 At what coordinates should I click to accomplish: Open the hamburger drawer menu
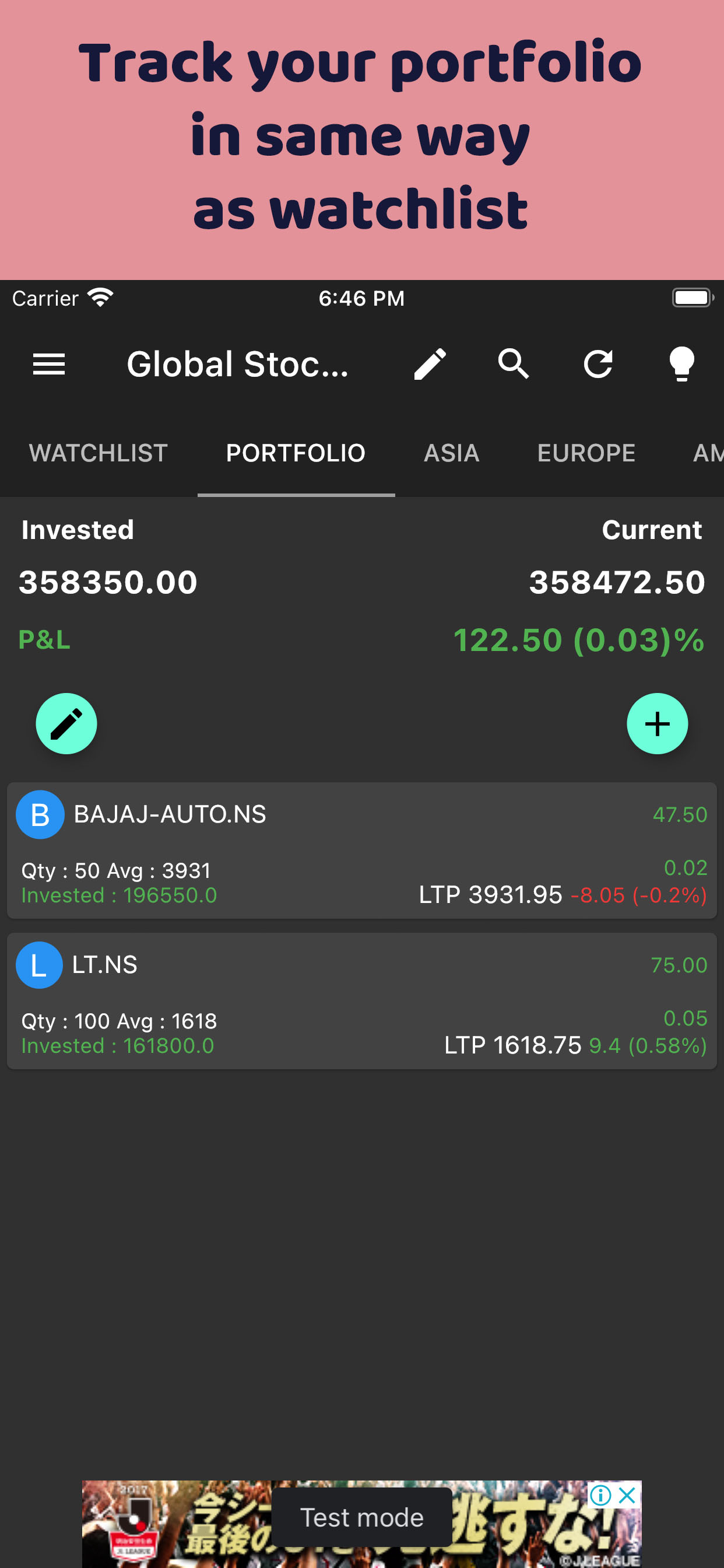click(x=48, y=364)
